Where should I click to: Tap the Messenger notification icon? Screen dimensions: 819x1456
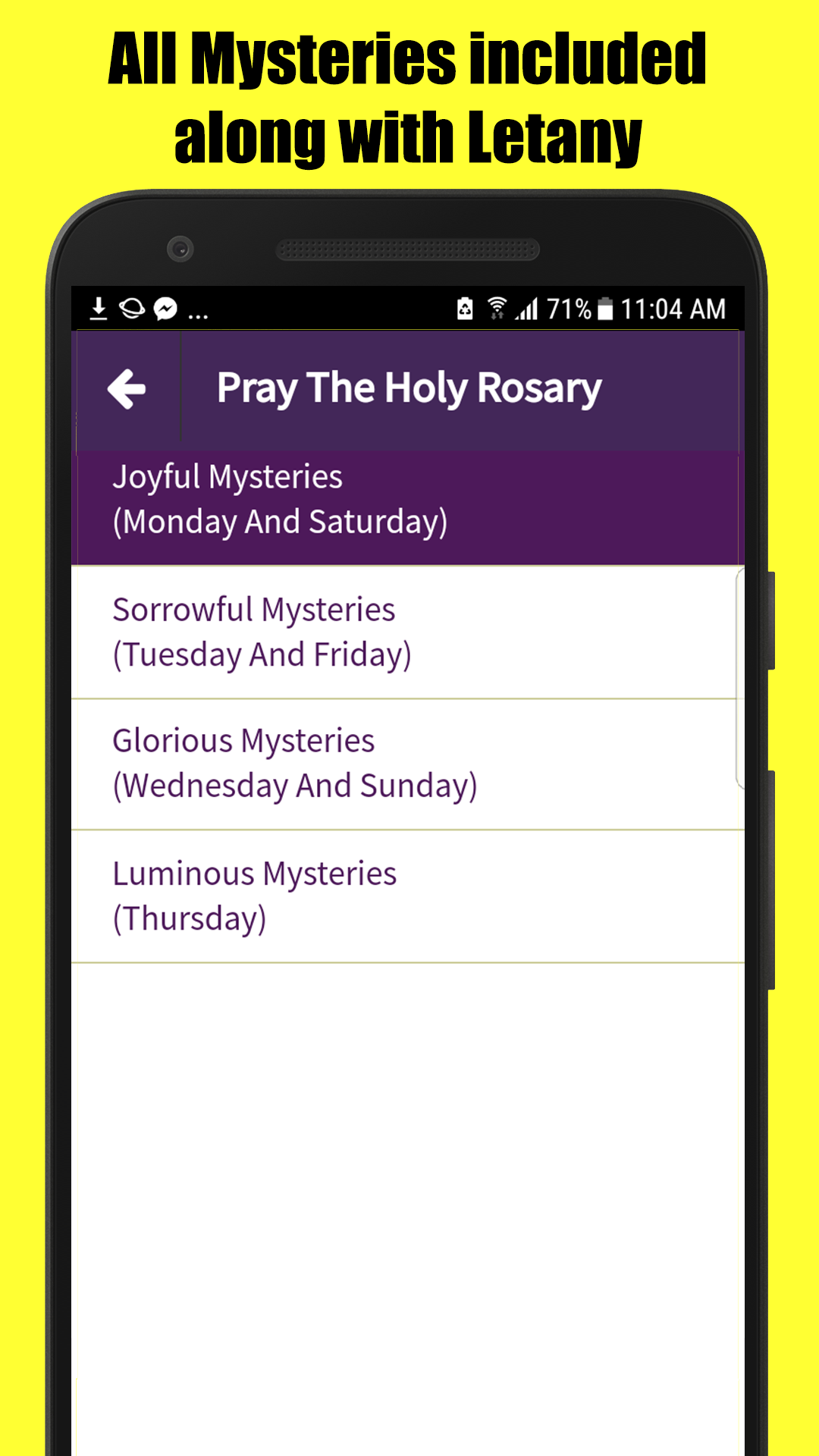(x=163, y=309)
